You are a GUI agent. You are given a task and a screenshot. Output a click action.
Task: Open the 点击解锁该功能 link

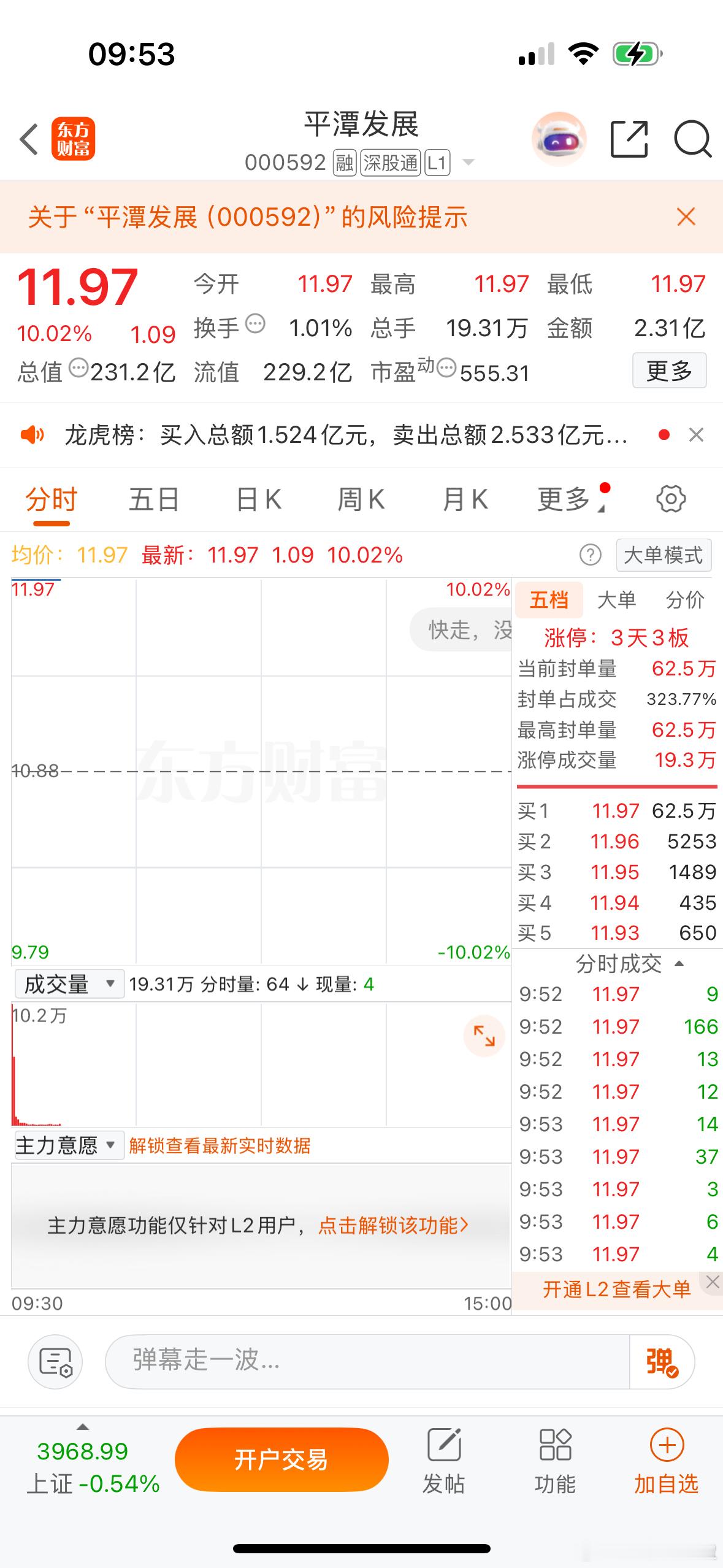point(392,1226)
